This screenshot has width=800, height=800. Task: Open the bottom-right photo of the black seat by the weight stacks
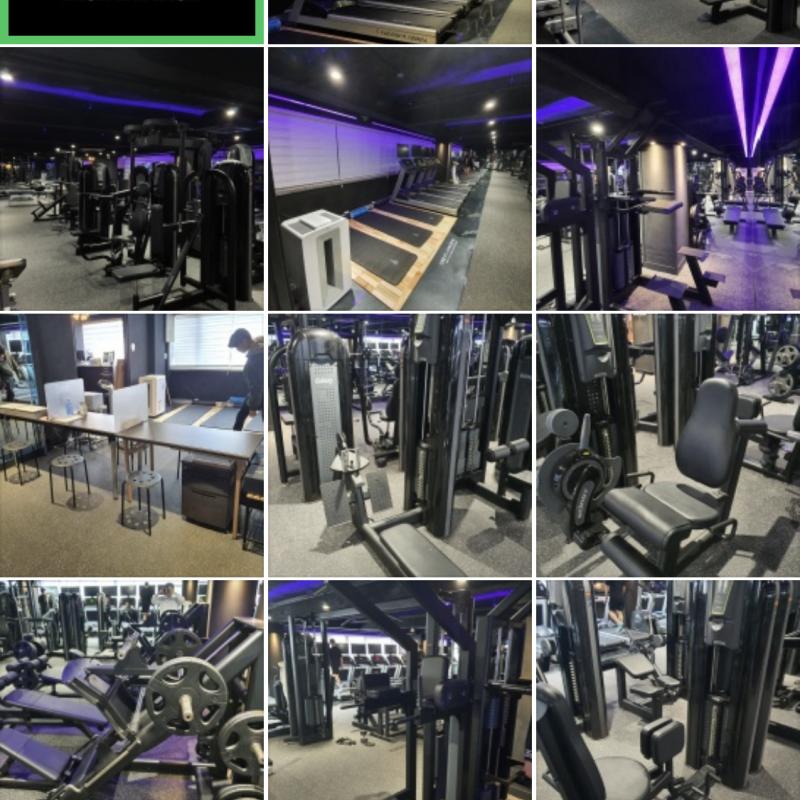tap(668, 690)
